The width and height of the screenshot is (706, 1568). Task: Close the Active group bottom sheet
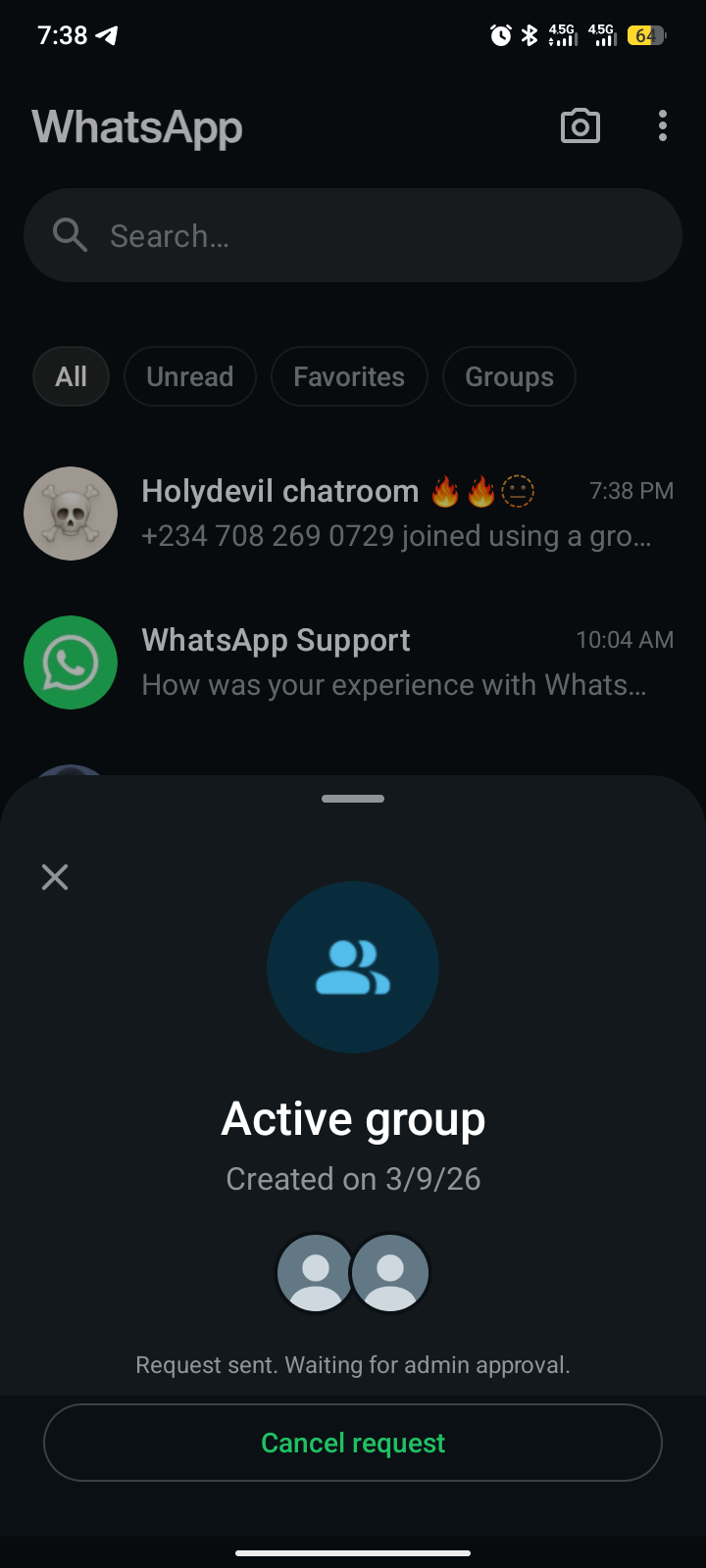point(55,877)
